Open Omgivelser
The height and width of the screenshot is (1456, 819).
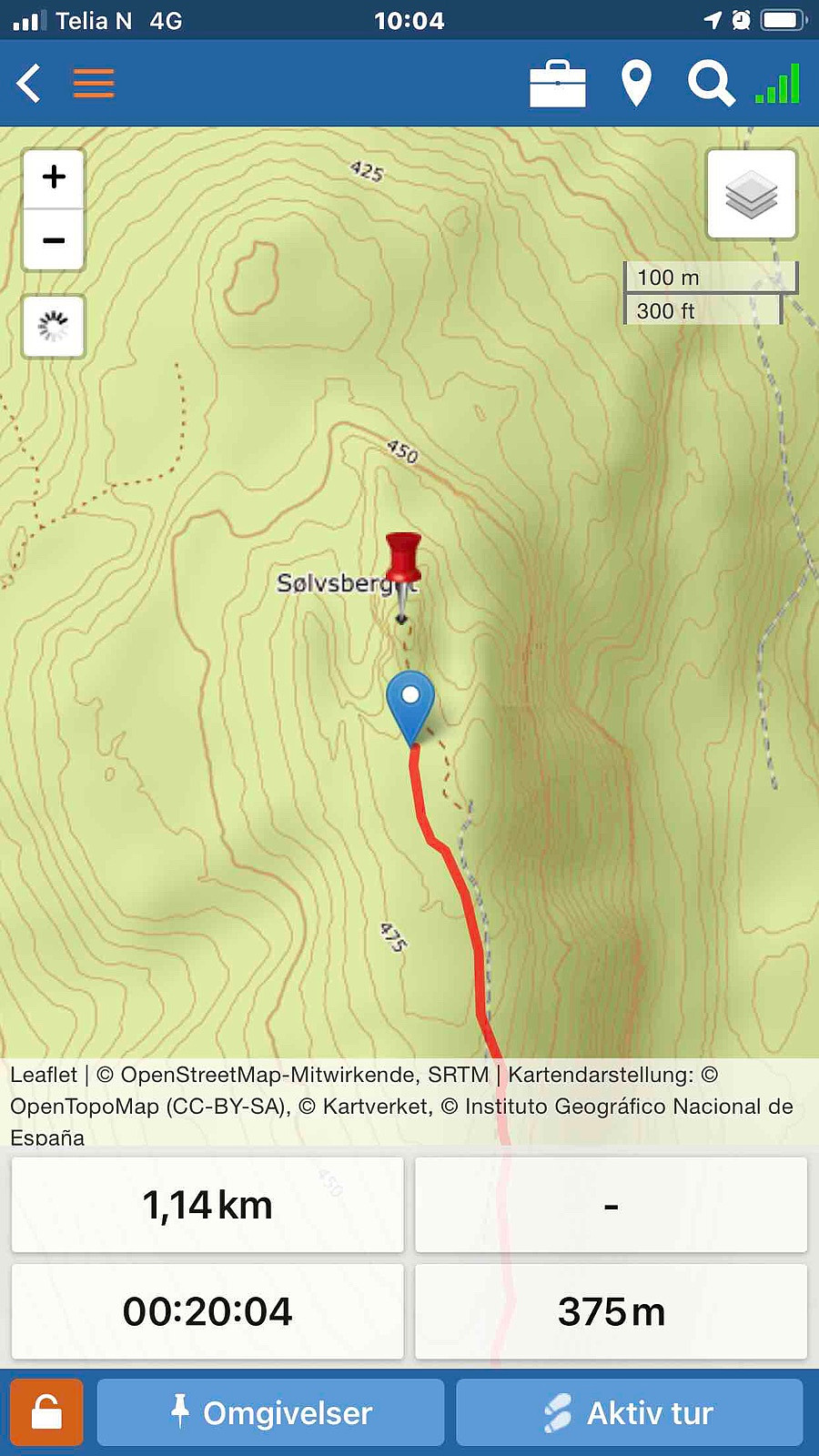pos(270,1412)
